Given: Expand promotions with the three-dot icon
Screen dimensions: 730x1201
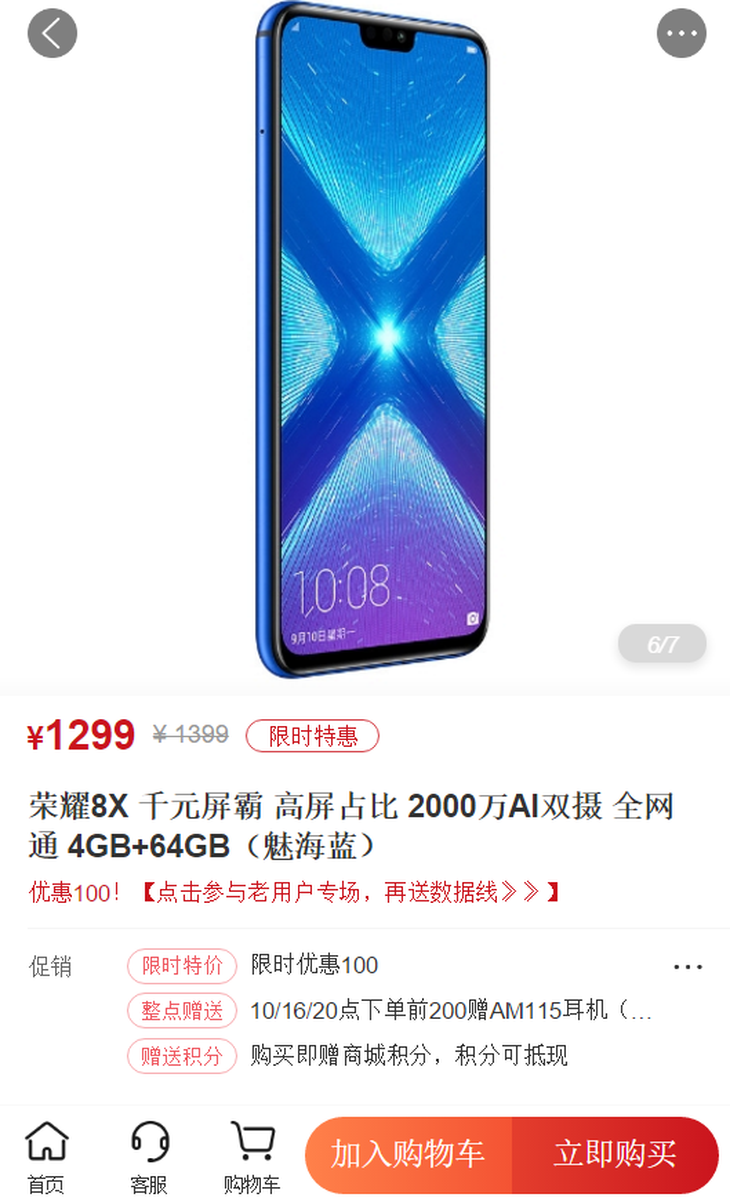Looking at the screenshot, I should pyautogui.click(x=688, y=967).
